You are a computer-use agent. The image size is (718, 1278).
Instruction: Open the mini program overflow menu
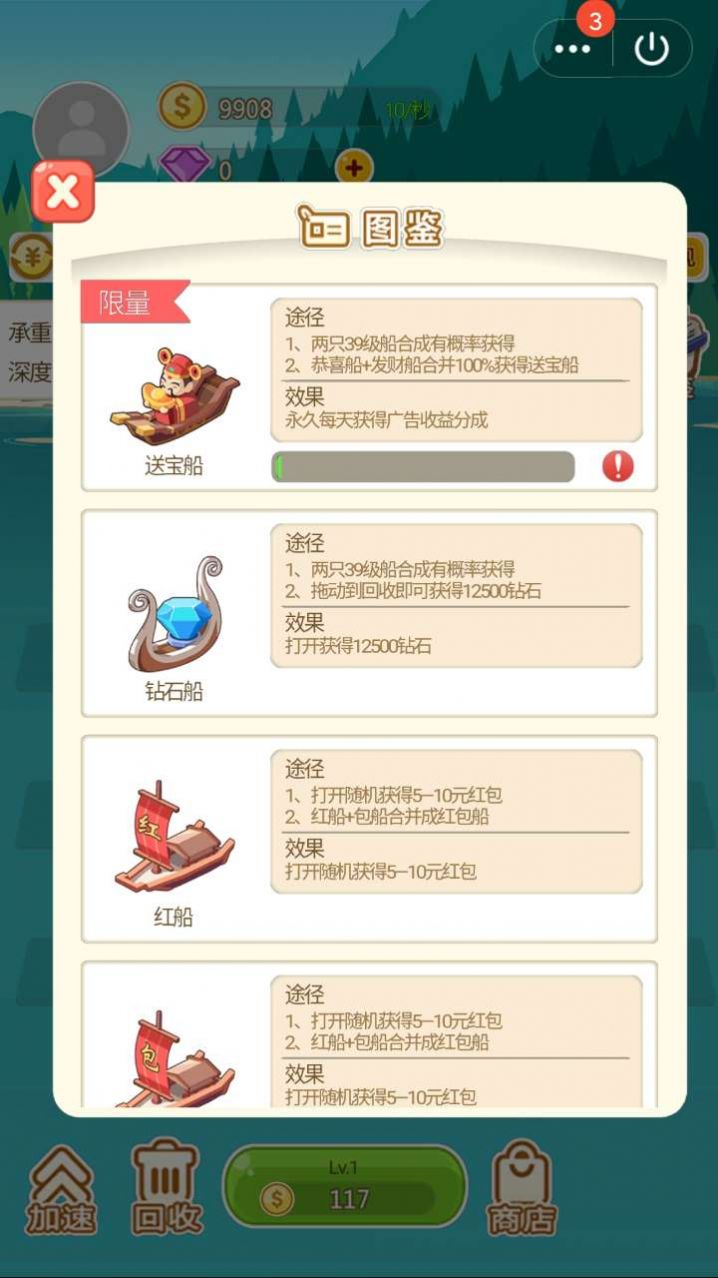[573, 48]
